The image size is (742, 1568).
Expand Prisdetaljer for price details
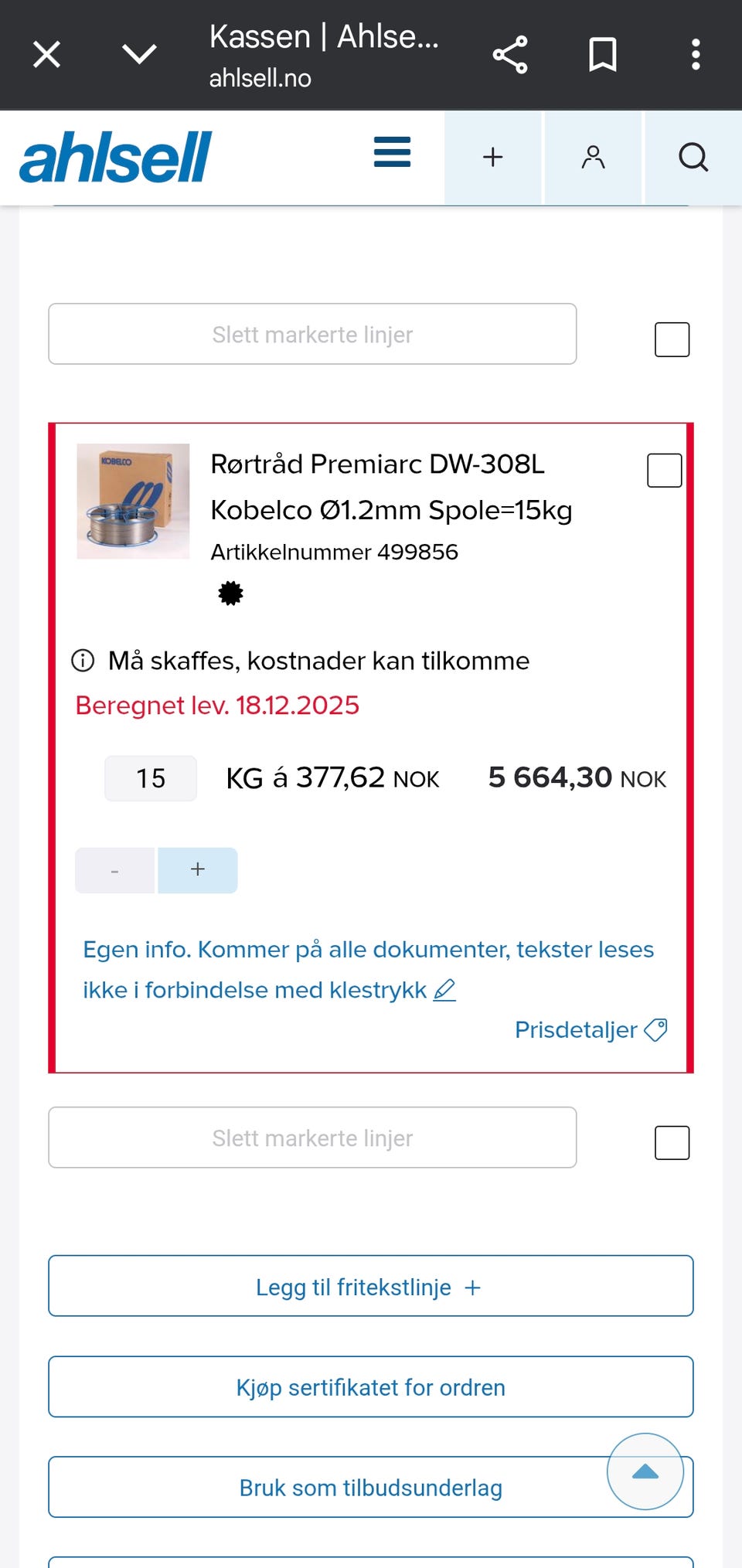coord(574,1029)
